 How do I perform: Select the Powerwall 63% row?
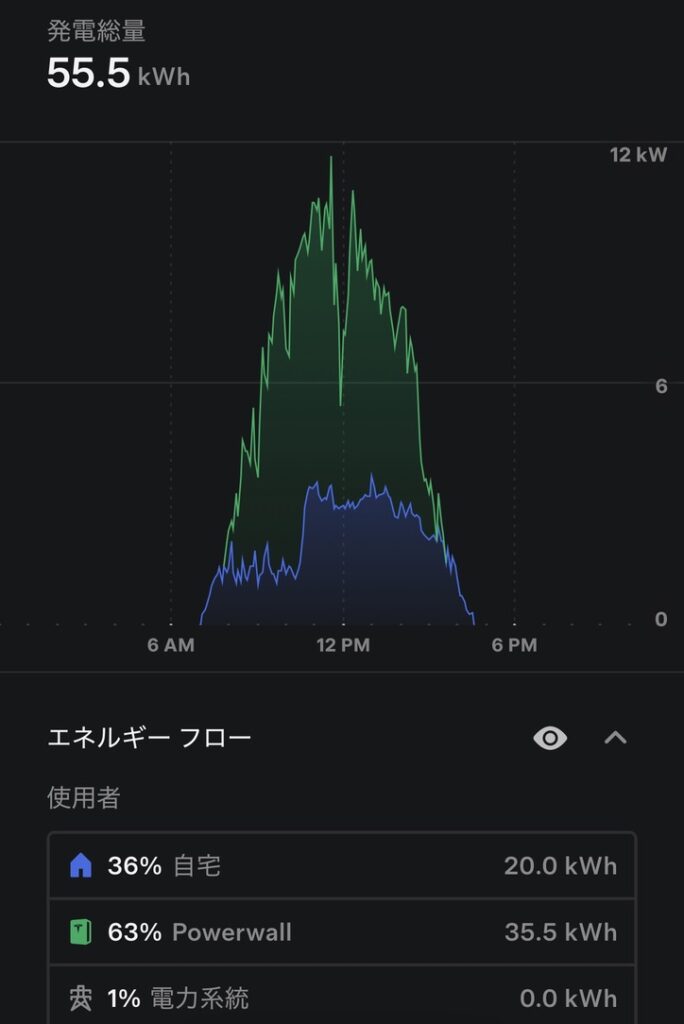(x=342, y=932)
